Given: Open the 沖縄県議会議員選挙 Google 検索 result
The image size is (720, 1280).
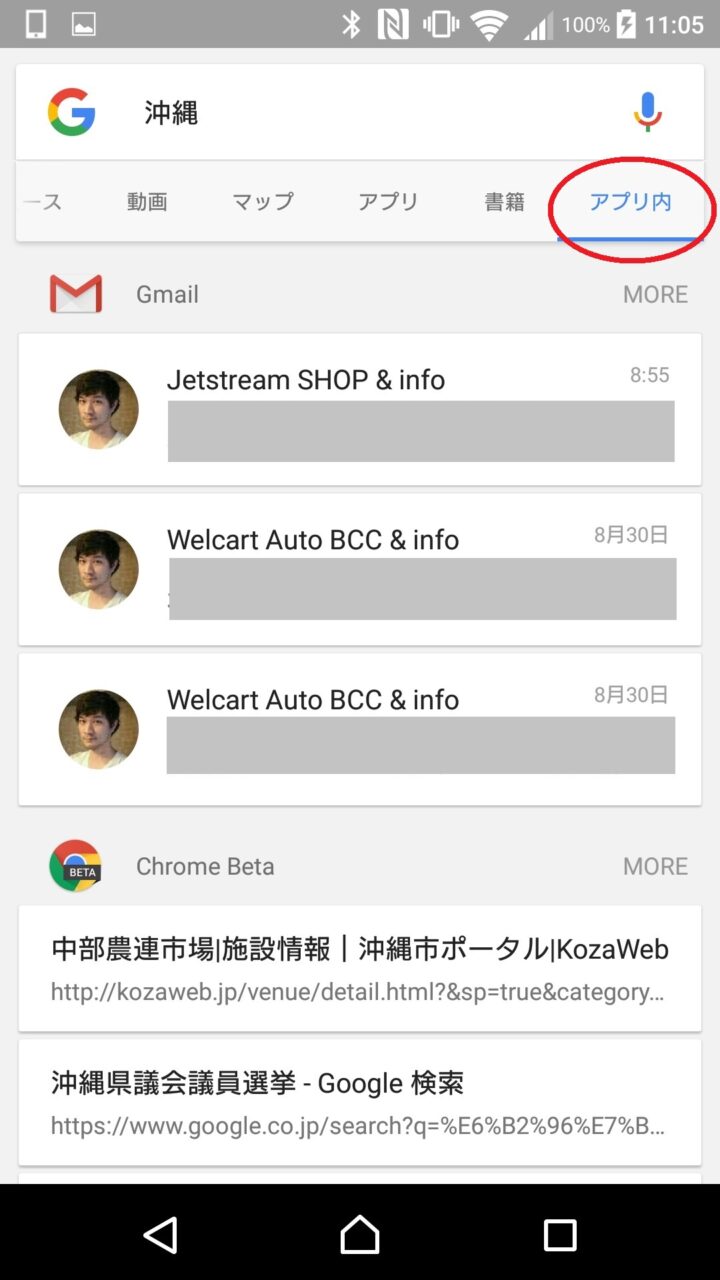Looking at the screenshot, I should 360,1102.
